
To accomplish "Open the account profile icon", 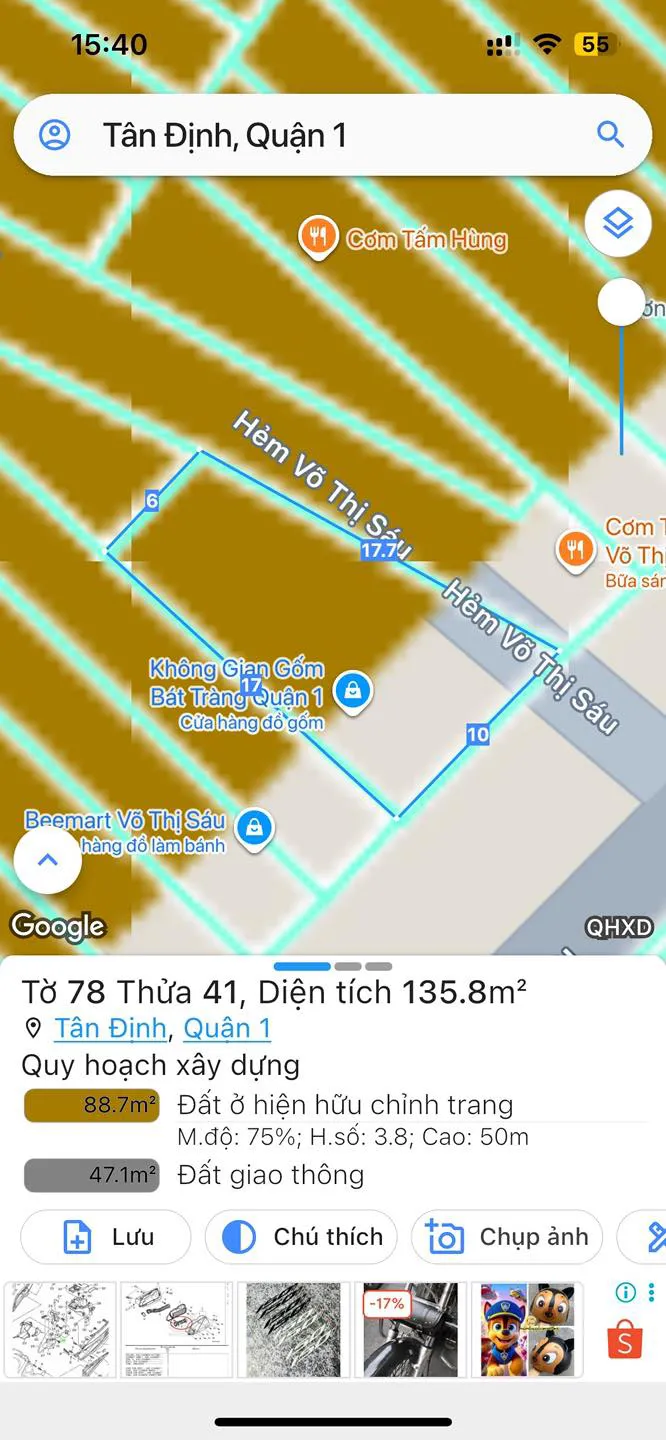I will pos(54,134).
